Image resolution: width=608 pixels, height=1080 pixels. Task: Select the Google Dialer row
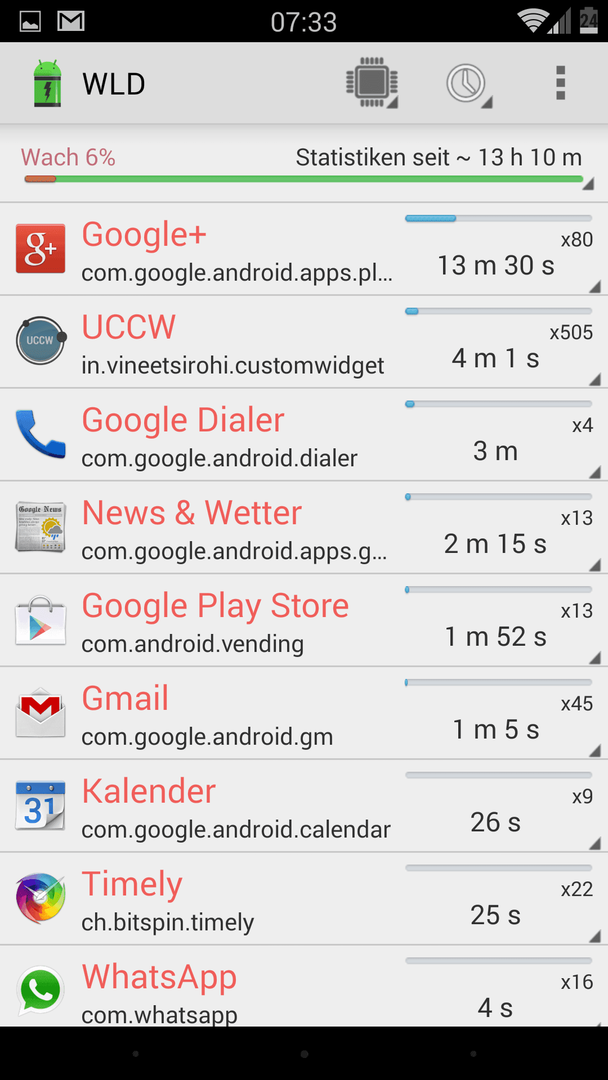304,435
